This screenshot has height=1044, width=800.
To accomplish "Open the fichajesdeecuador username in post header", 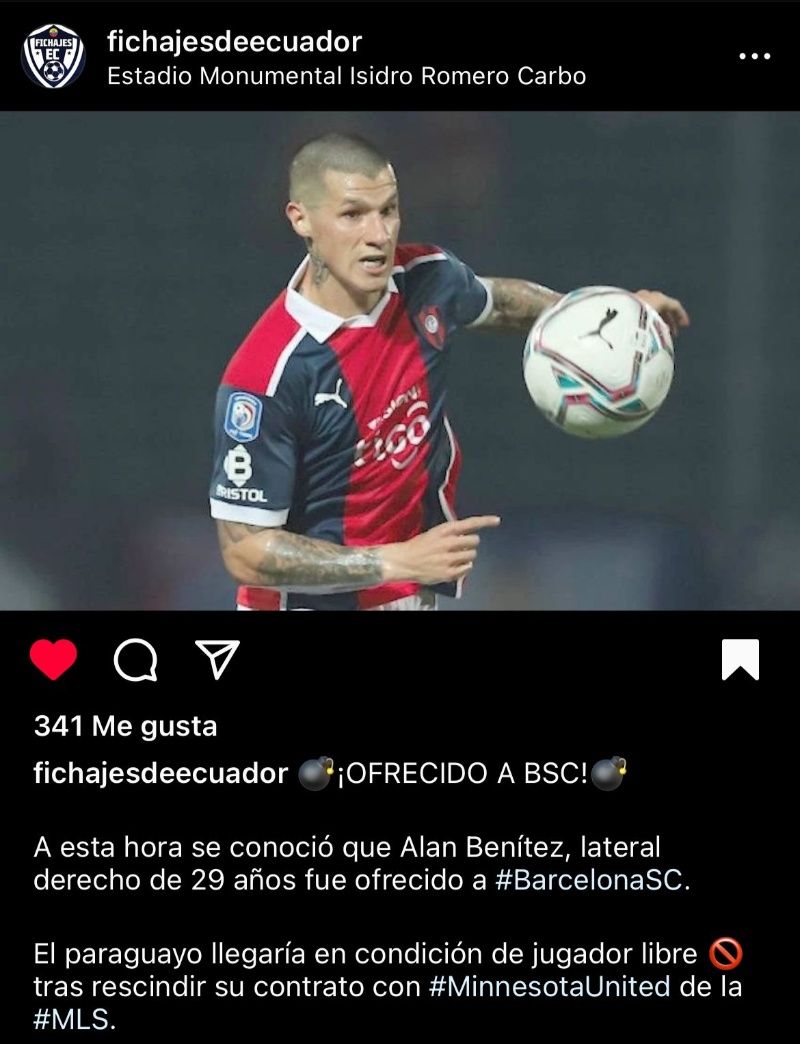I will (234, 42).
